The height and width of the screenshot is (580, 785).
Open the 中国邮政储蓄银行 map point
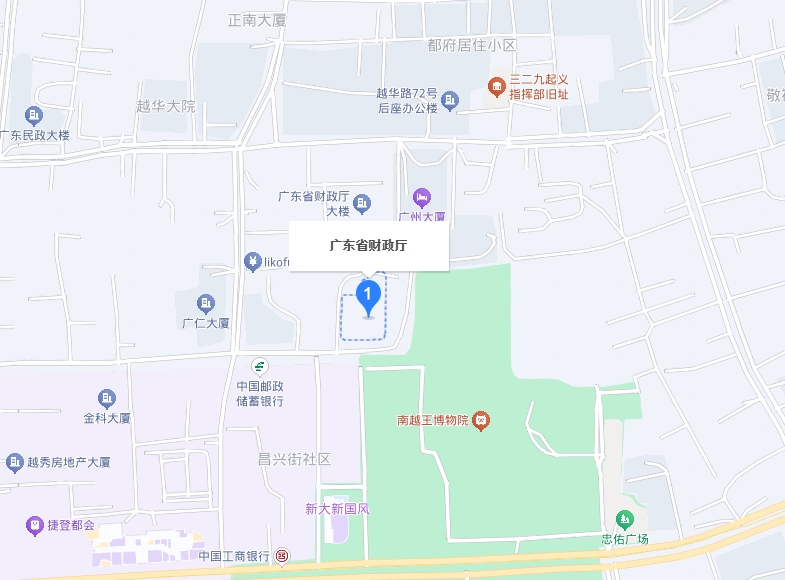259,367
